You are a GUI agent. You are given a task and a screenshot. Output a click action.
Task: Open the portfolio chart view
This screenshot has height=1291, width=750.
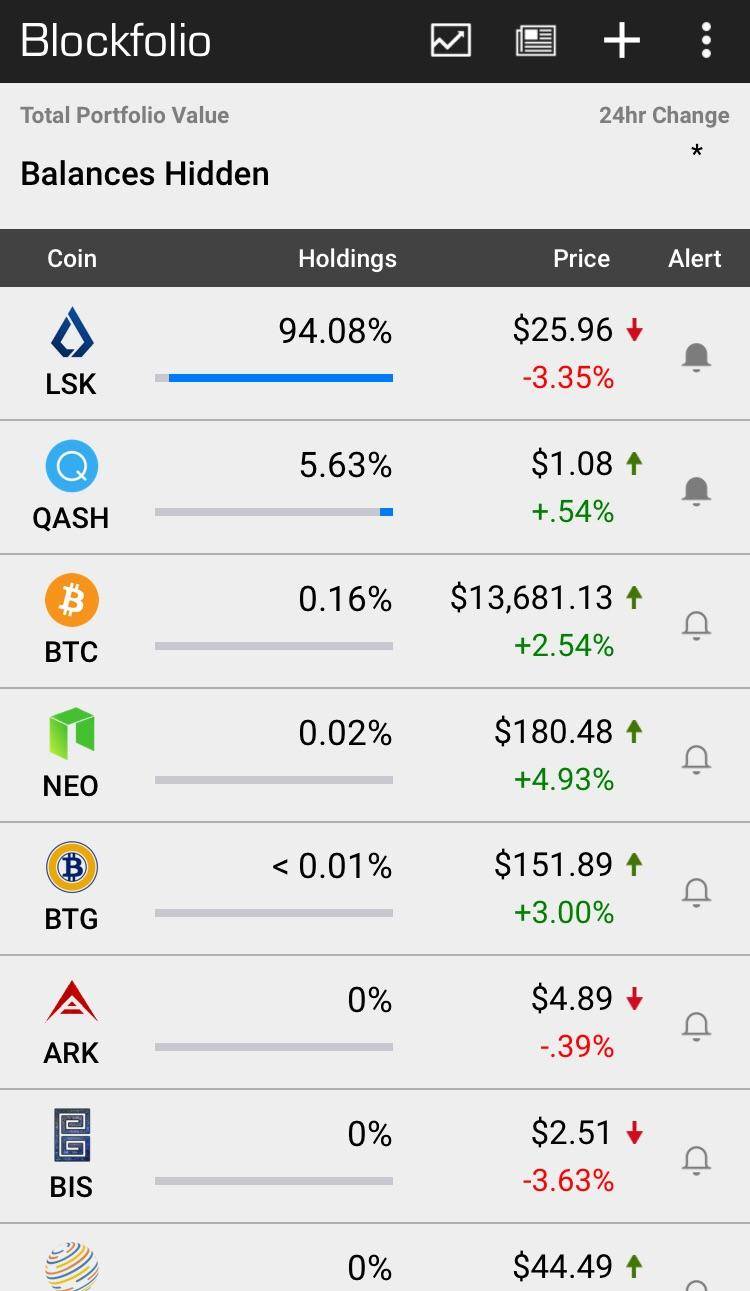[450, 41]
